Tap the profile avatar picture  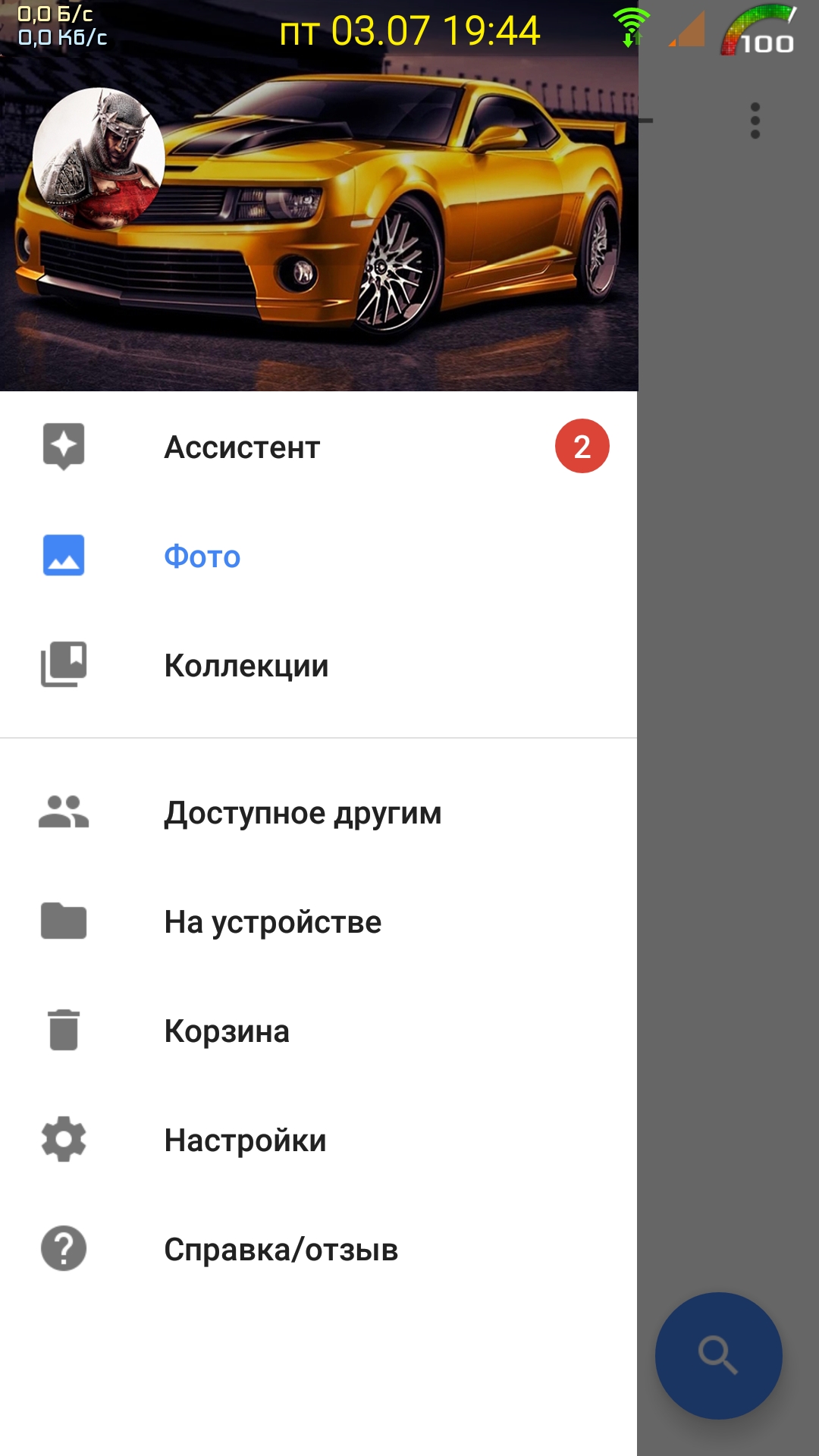click(x=99, y=157)
